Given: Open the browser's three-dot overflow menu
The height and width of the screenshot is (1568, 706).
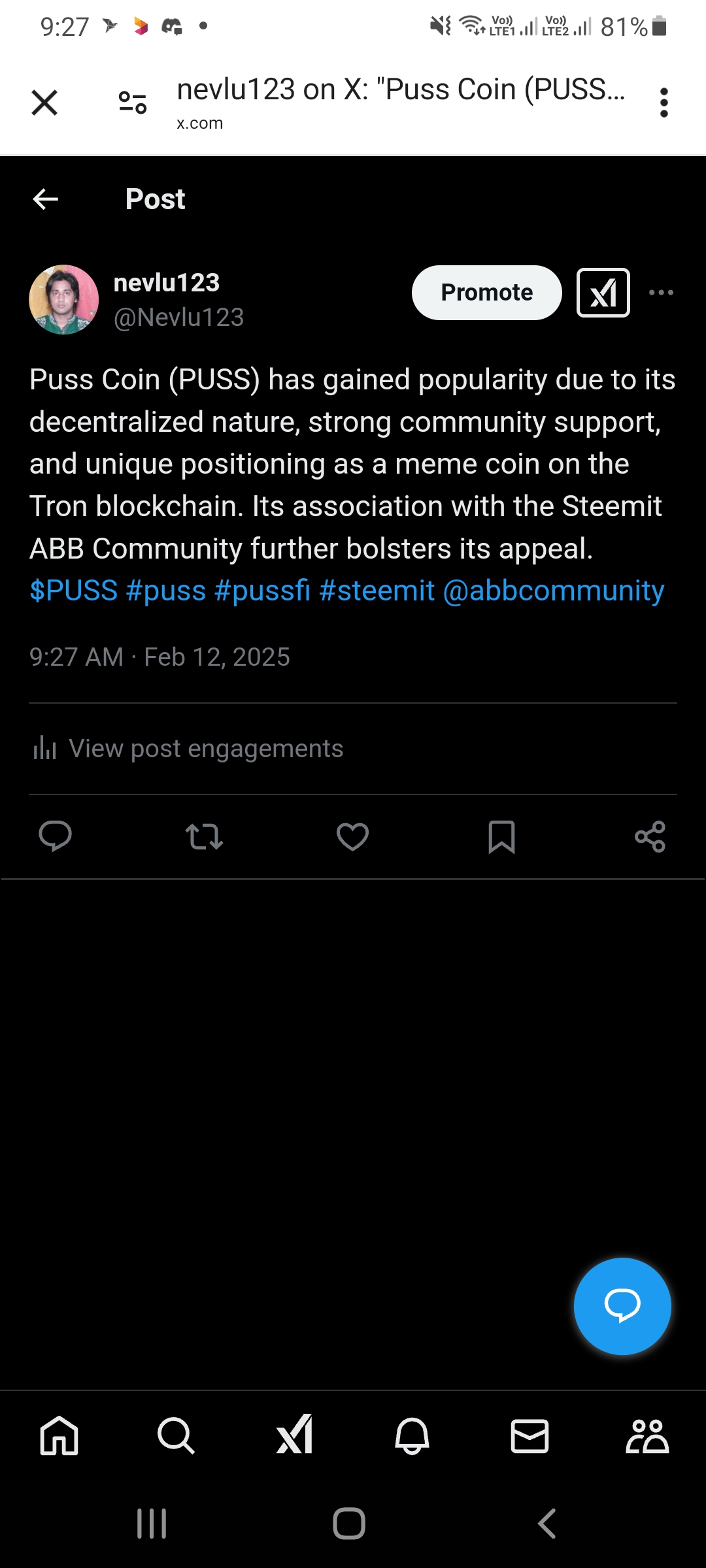Looking at the screenshot, I should coord(664,103).
